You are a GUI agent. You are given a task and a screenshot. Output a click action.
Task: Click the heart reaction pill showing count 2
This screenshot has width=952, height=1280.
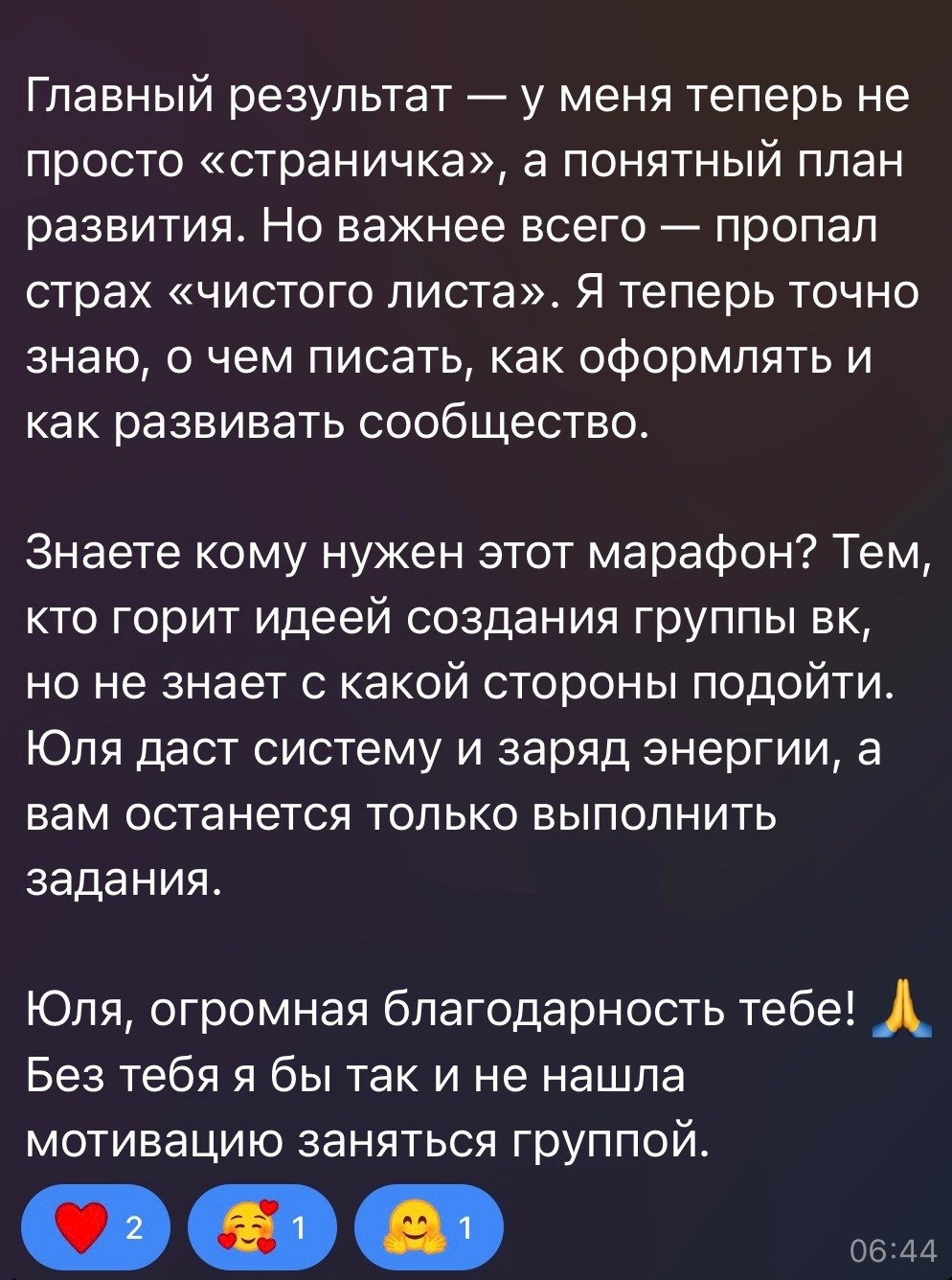pyautogui.click(x=96, y=1226)
